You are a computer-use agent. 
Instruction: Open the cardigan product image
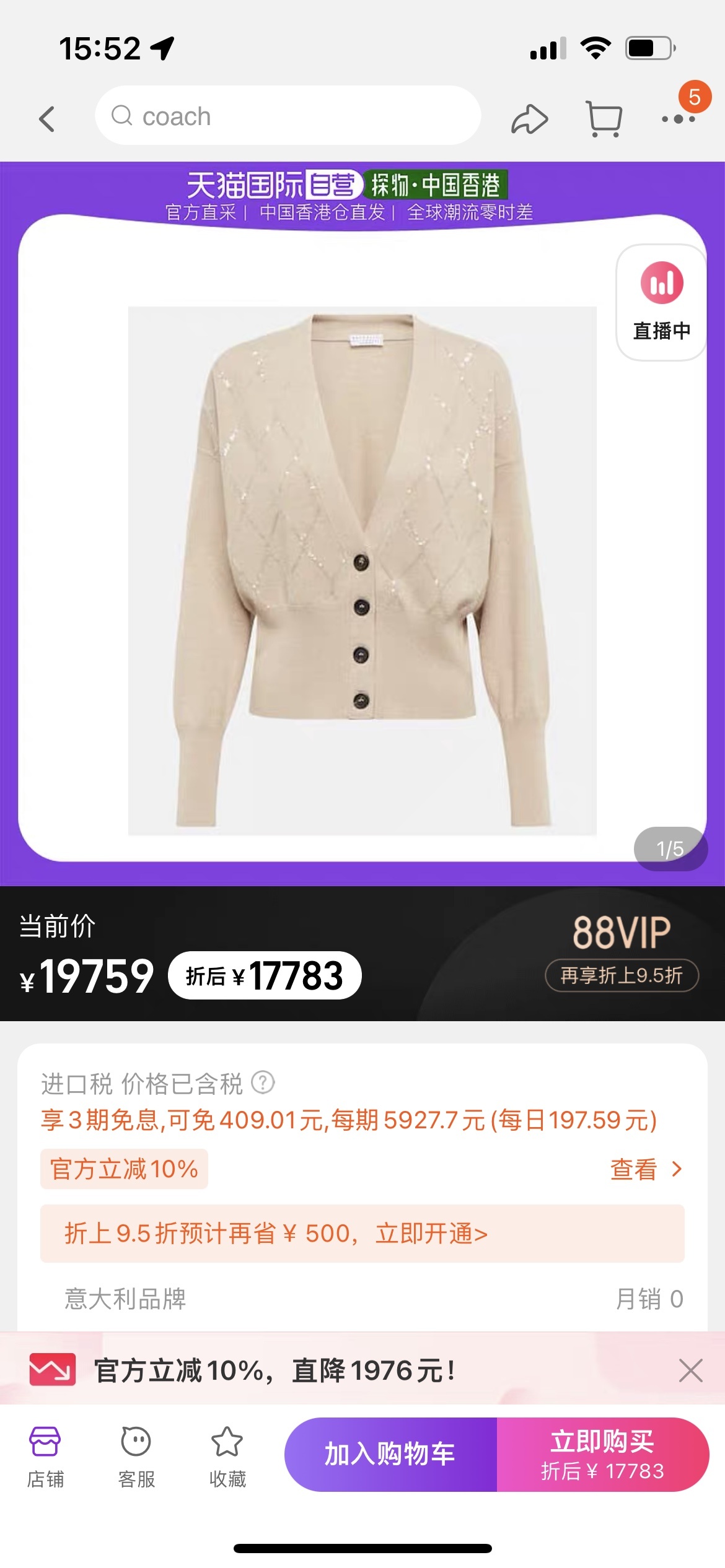pos(362,570)
